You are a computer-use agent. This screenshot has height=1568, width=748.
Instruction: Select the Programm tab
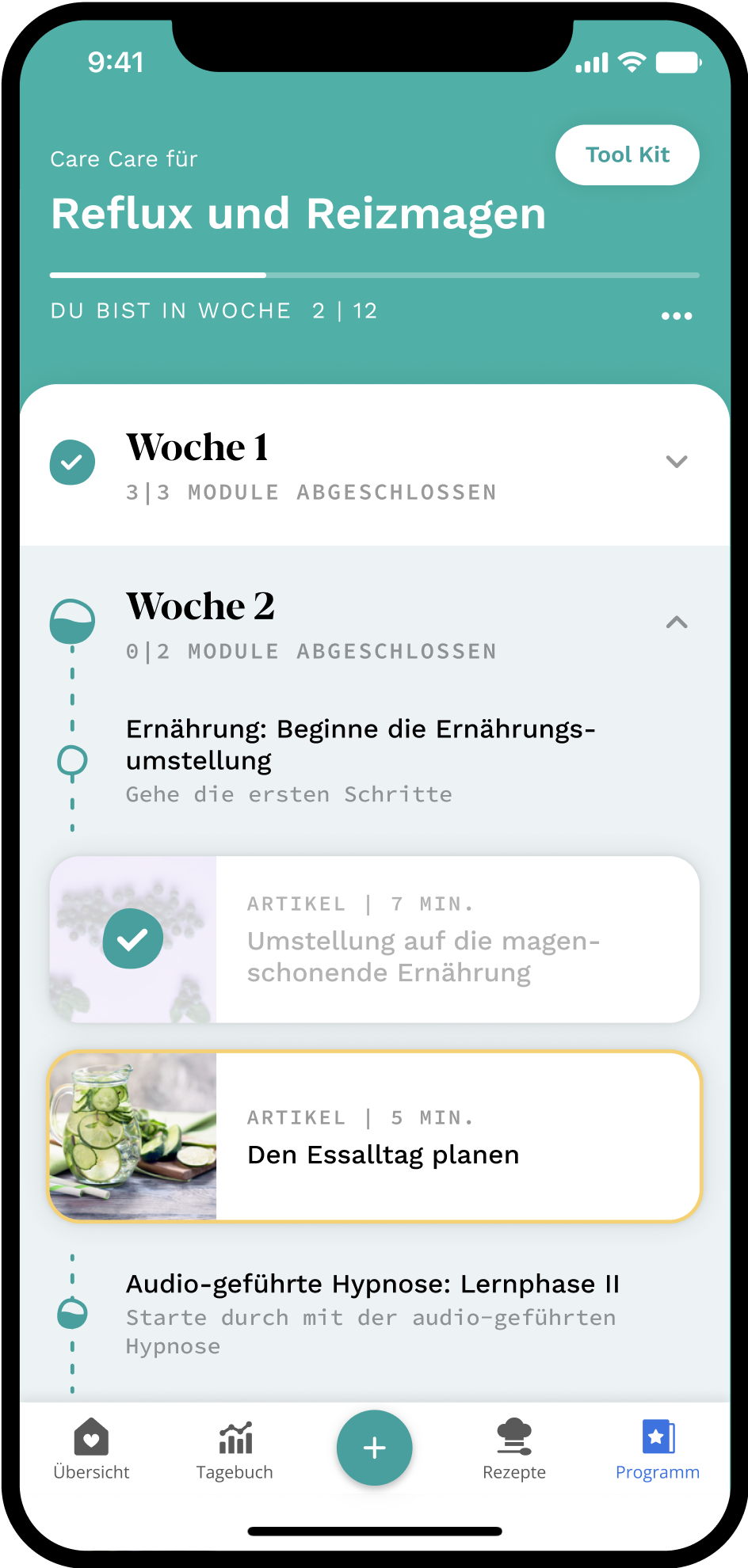(x=657, y=1450)
